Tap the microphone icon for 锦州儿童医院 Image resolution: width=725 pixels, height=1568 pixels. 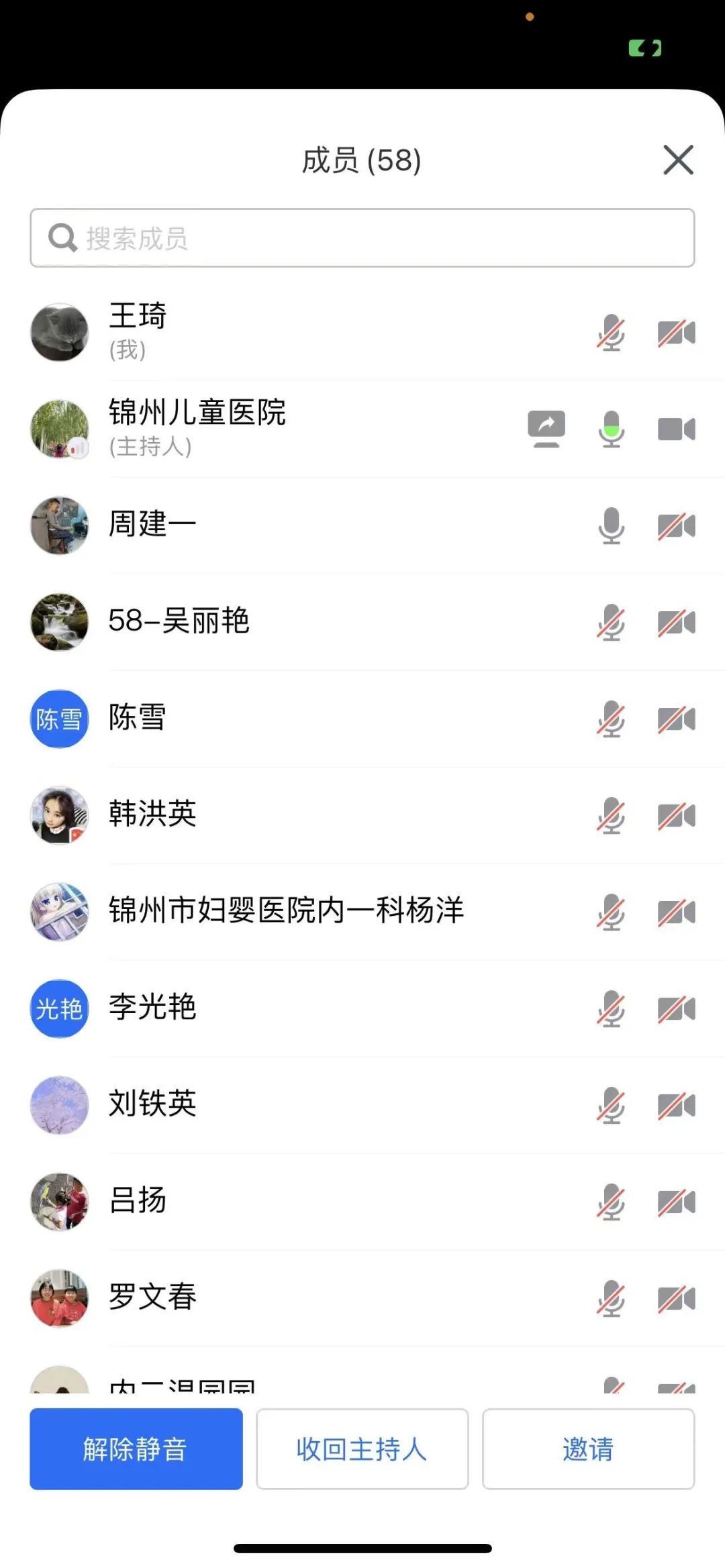[611, 429]
